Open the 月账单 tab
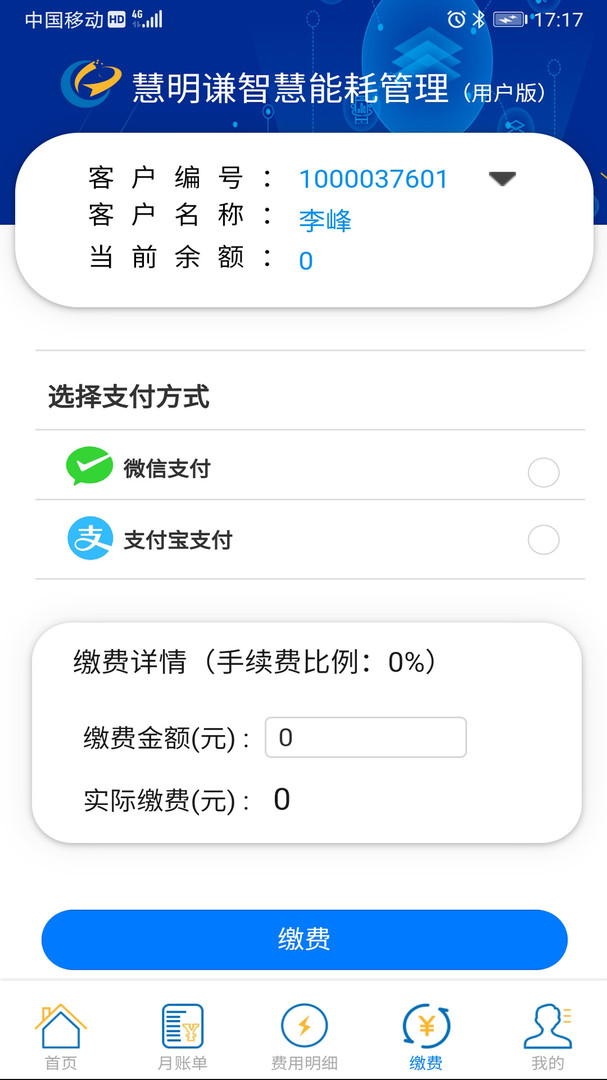 pyautogui.click(x=183, y=1037)
